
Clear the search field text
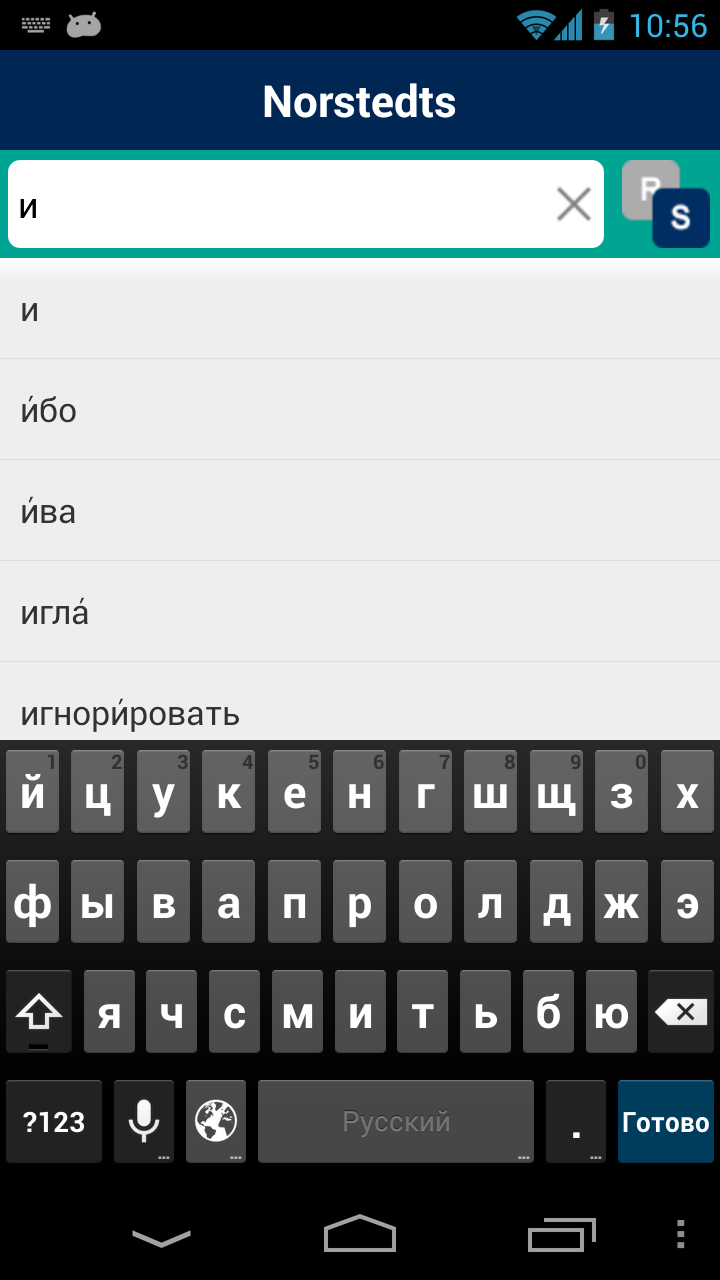pos(574,205)
